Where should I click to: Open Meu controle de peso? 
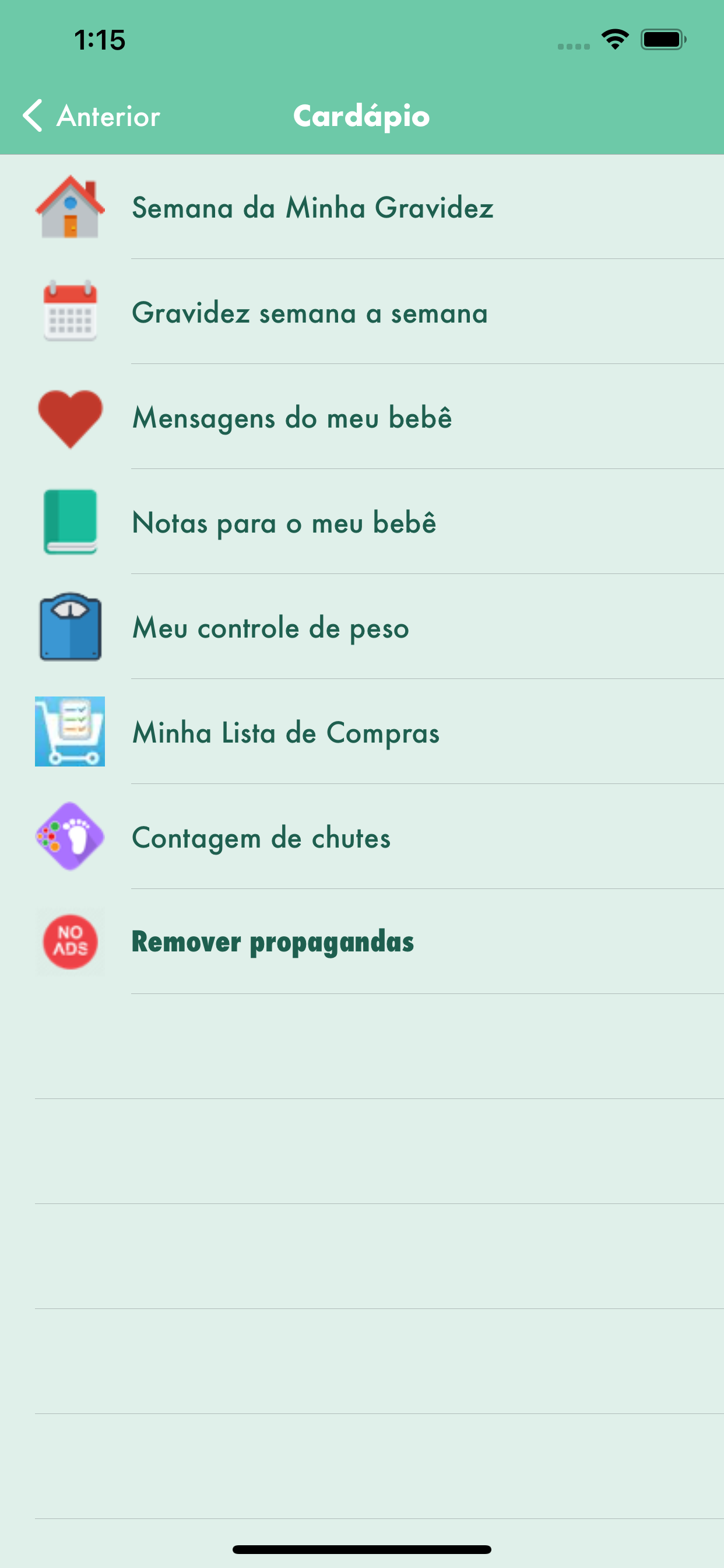point(362,627)
